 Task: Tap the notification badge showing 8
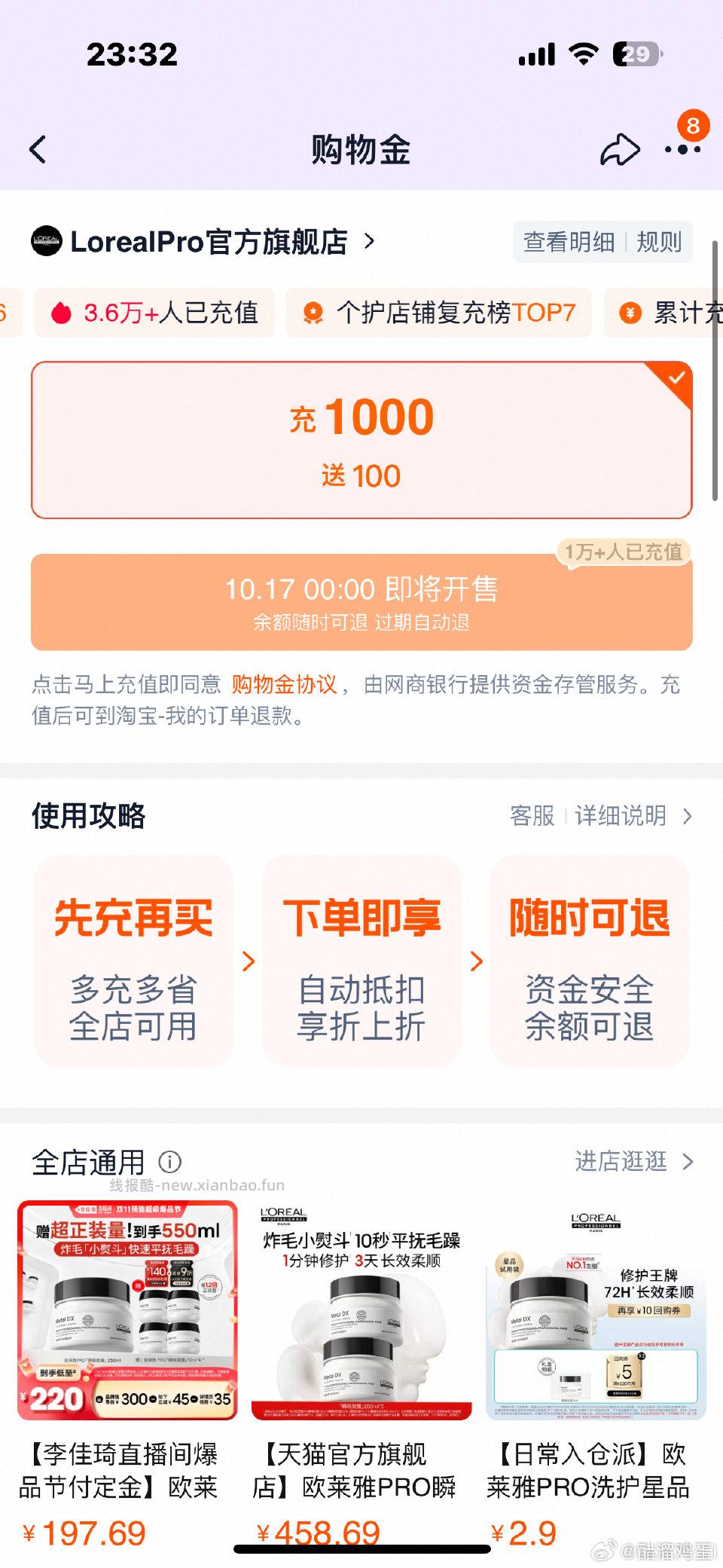coord(694,127)
